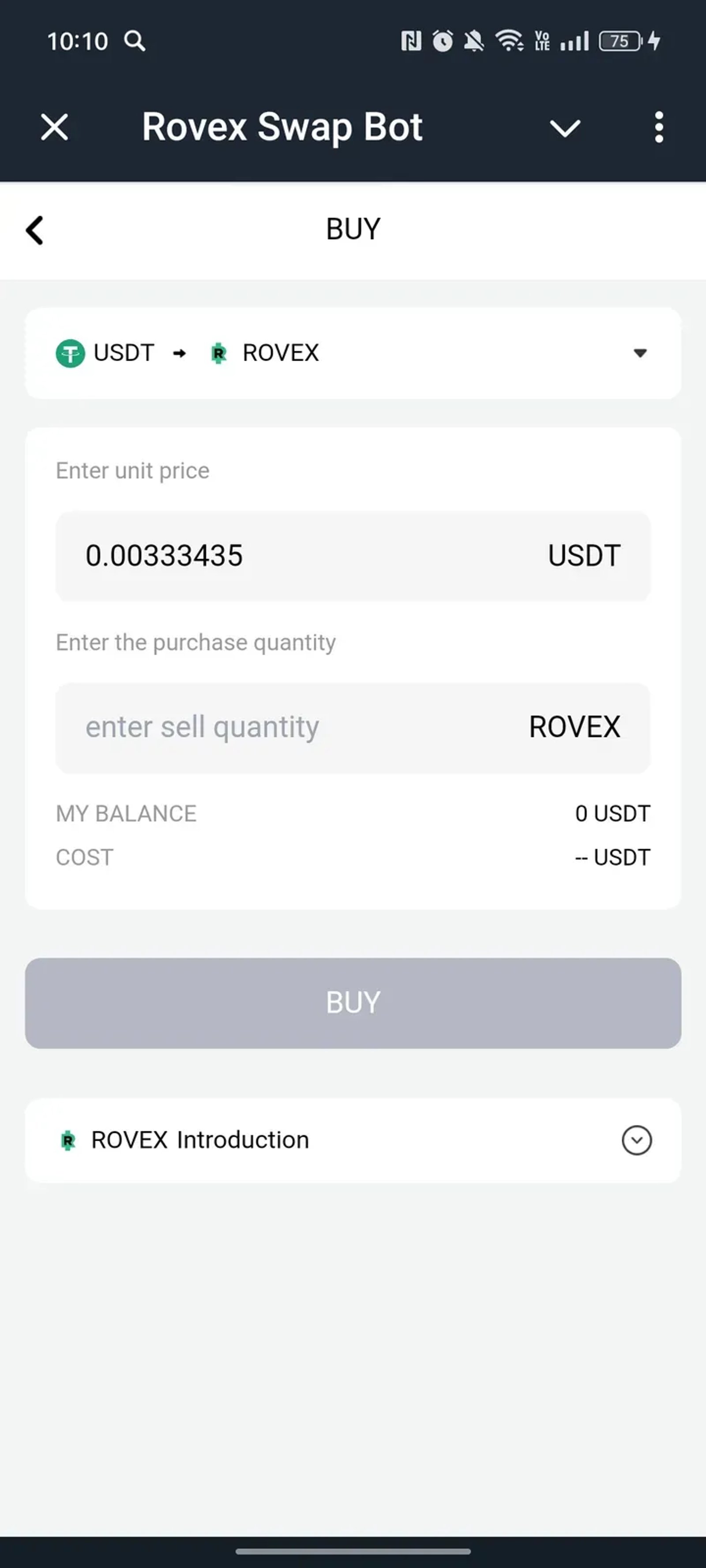The width and height of the screenshot is (706, 1568).
Task: Tap the Rovex Swap Bot title
Action: pos(282,127)
